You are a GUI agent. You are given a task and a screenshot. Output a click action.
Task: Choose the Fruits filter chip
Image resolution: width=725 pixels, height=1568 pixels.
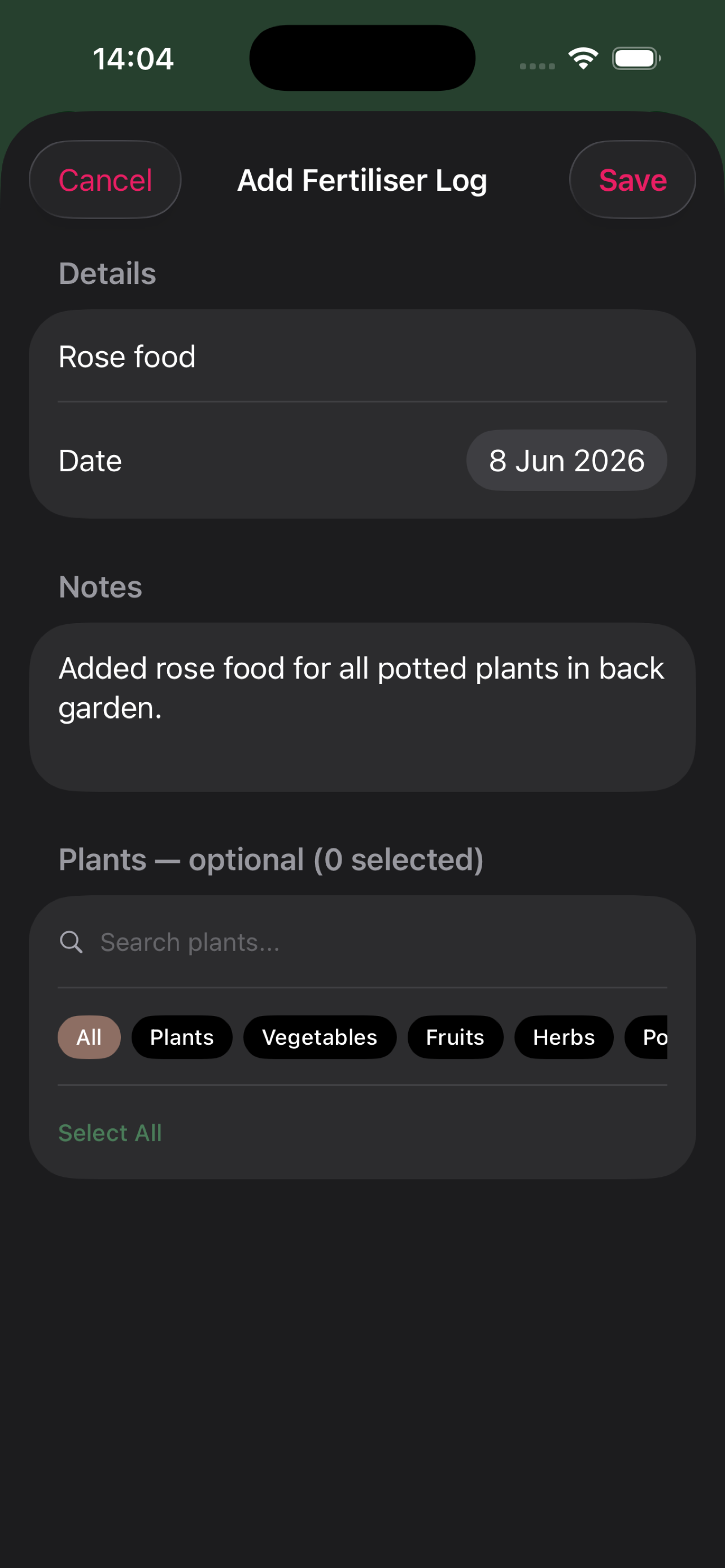455,1037
